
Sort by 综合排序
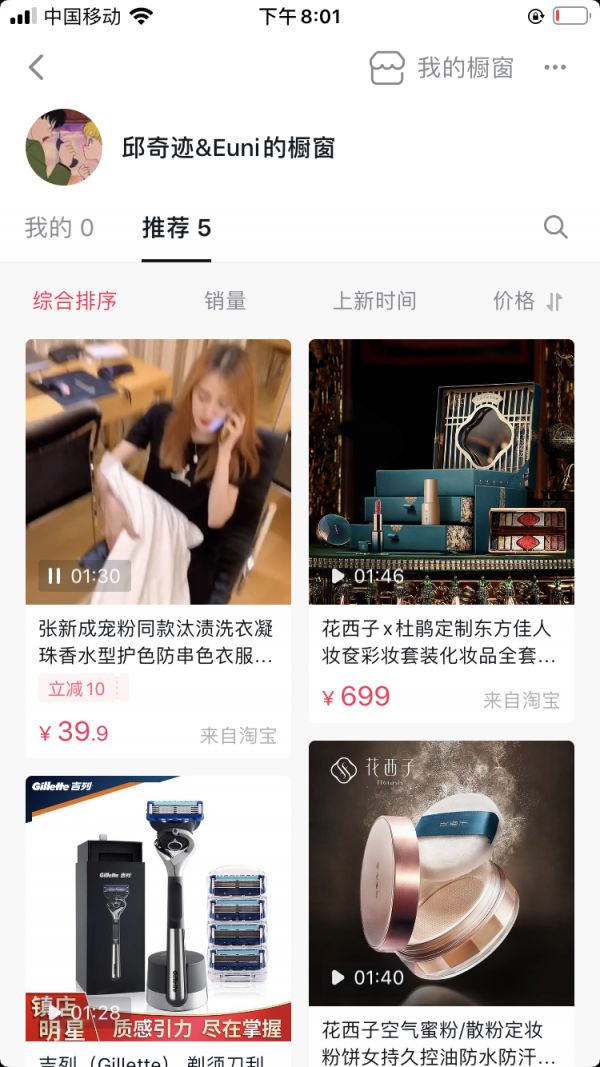75,301
